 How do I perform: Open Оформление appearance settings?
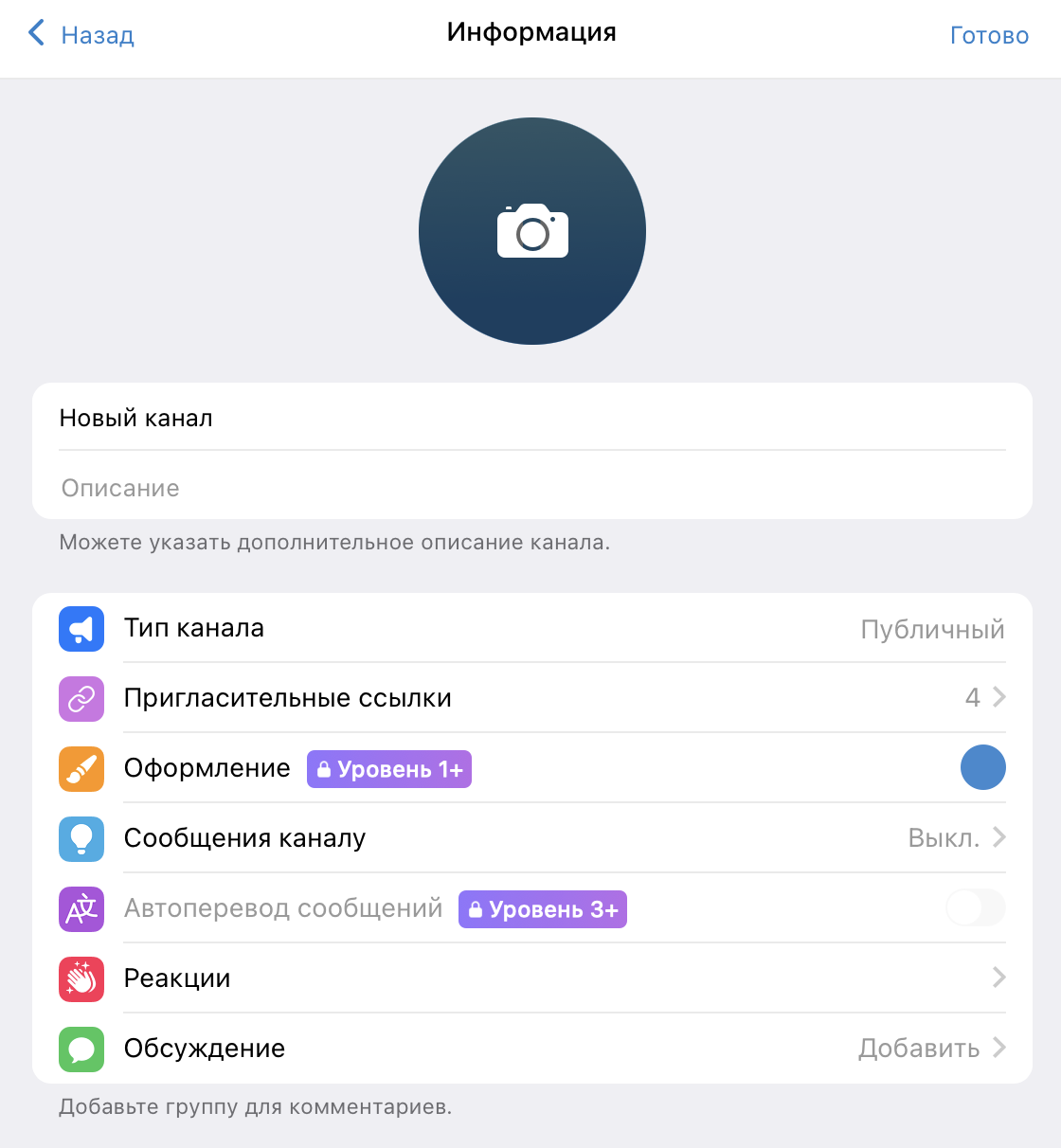pos(530,768)
